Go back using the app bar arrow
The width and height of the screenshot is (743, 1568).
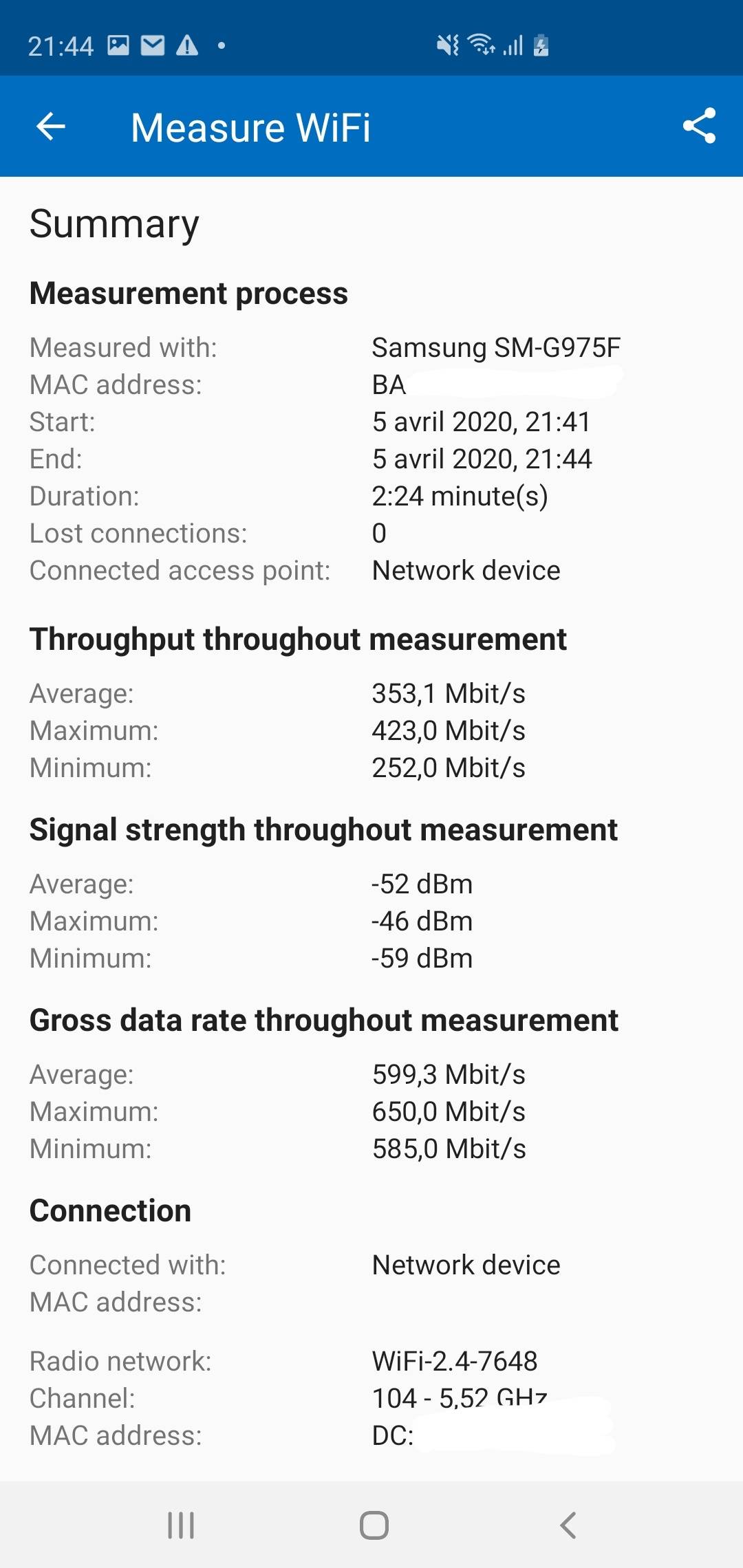(x=50, y=127)
